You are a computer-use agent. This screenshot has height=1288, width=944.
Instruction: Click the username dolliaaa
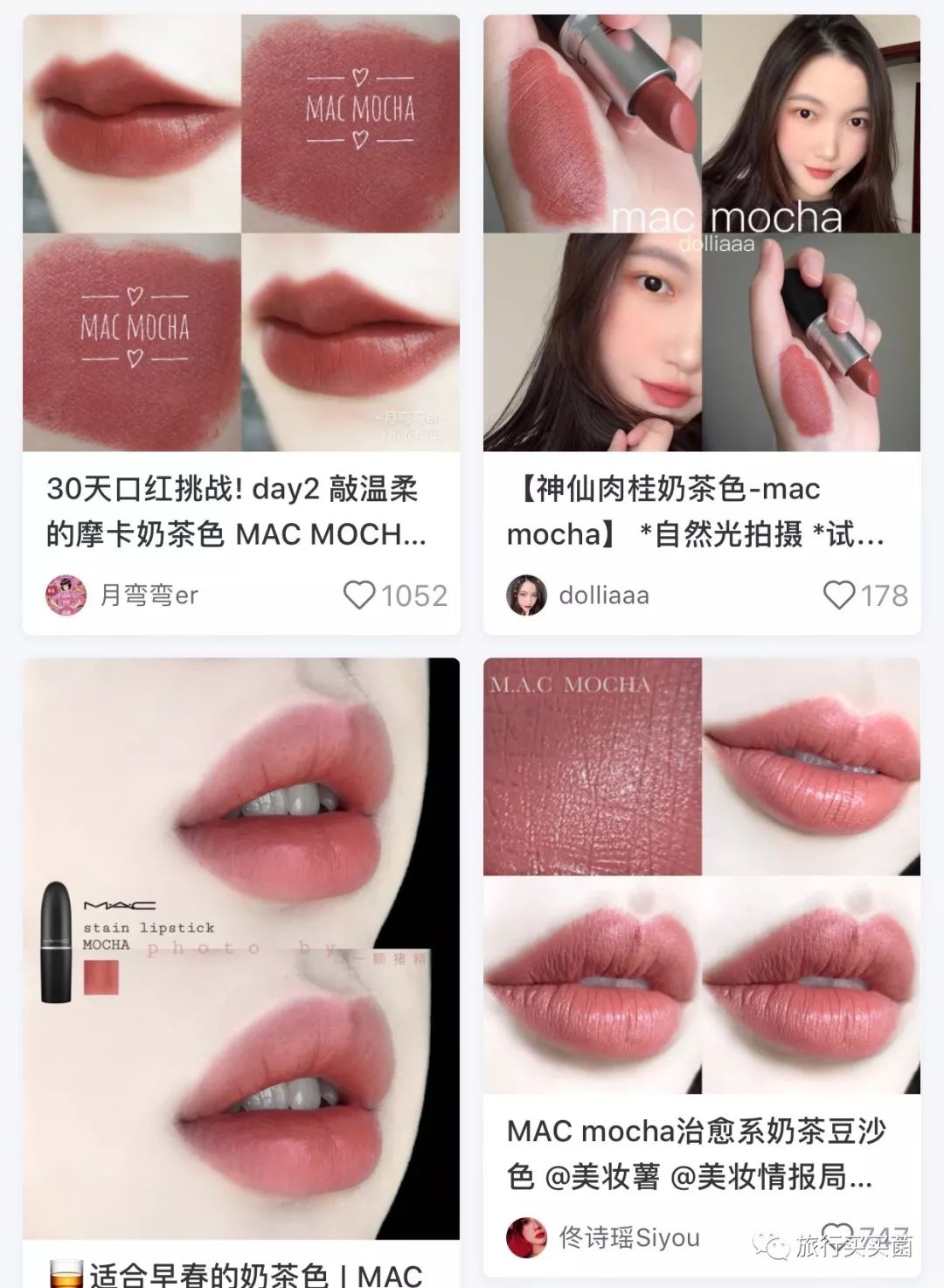pos(603,595)
